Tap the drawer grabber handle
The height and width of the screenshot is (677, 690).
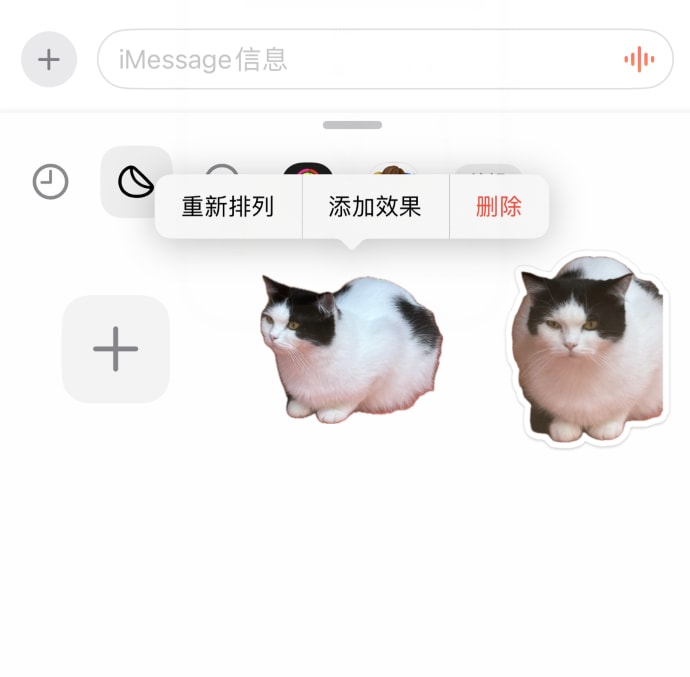[x=352, y=125]
